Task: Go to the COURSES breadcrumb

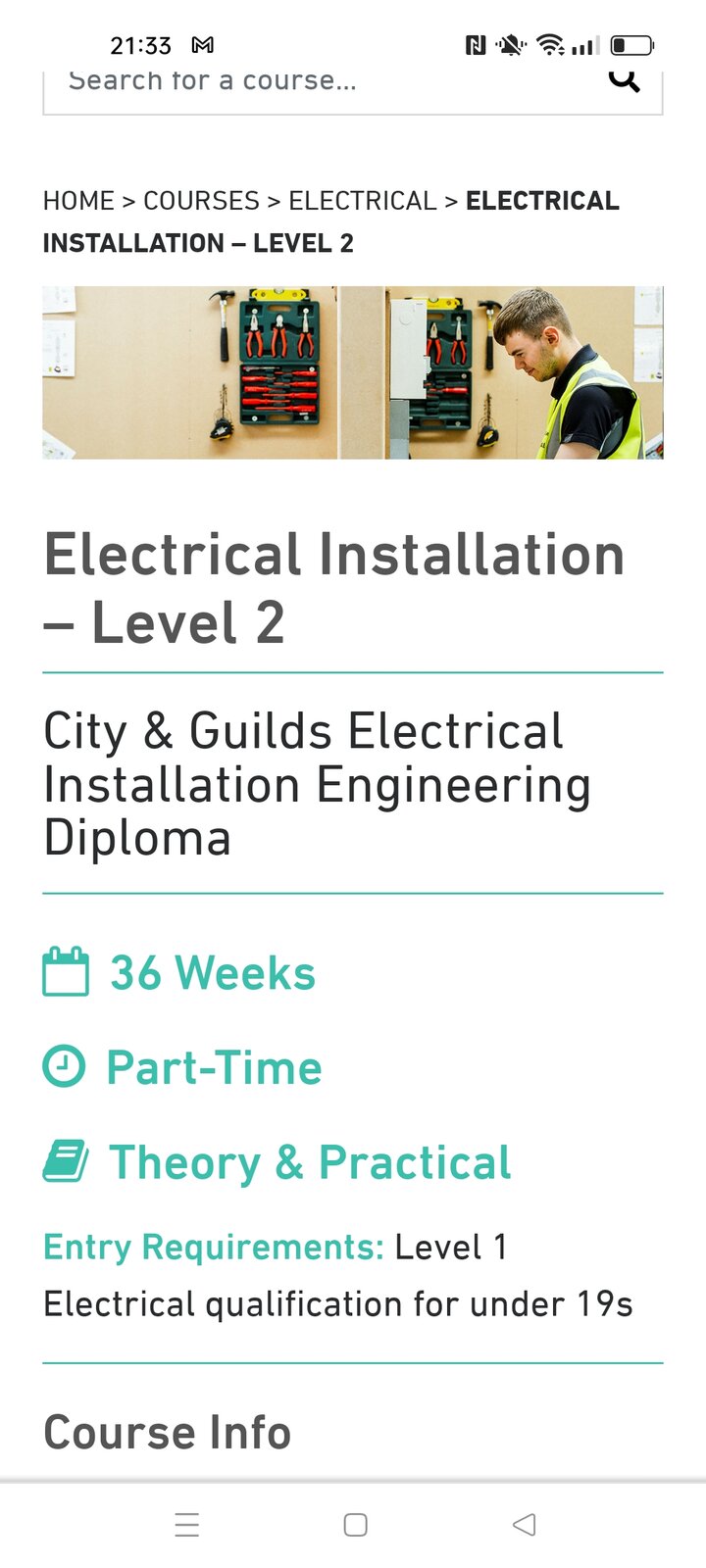Action: (201, 201)
